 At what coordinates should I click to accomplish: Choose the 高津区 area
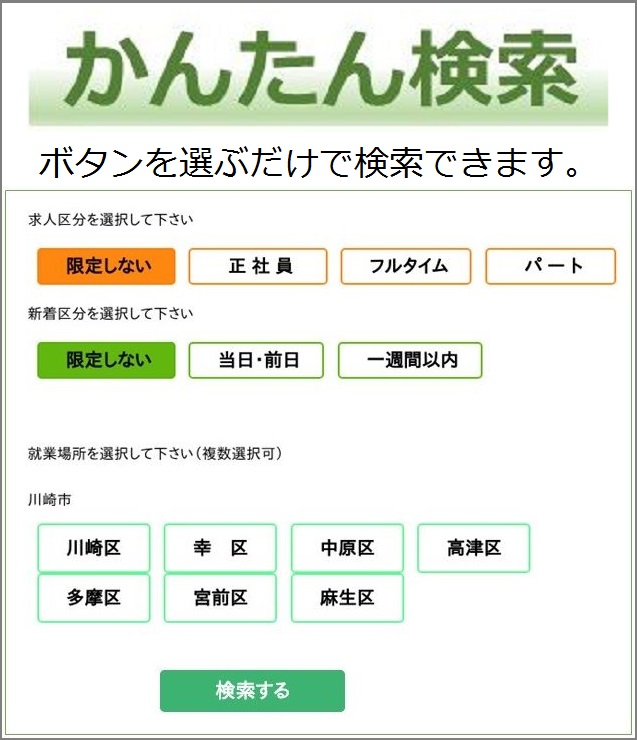point(473,548)
